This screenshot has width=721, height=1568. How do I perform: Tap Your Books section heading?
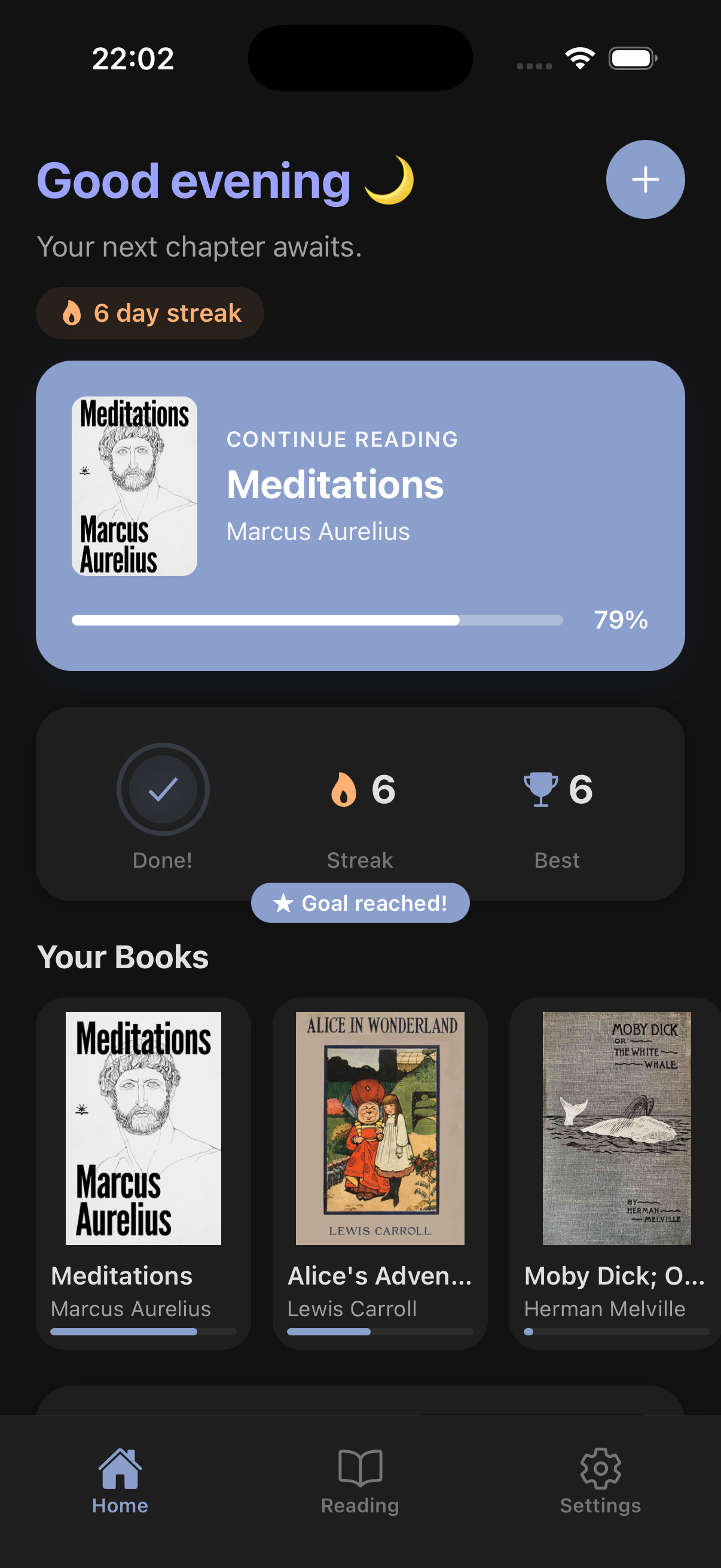123,956
